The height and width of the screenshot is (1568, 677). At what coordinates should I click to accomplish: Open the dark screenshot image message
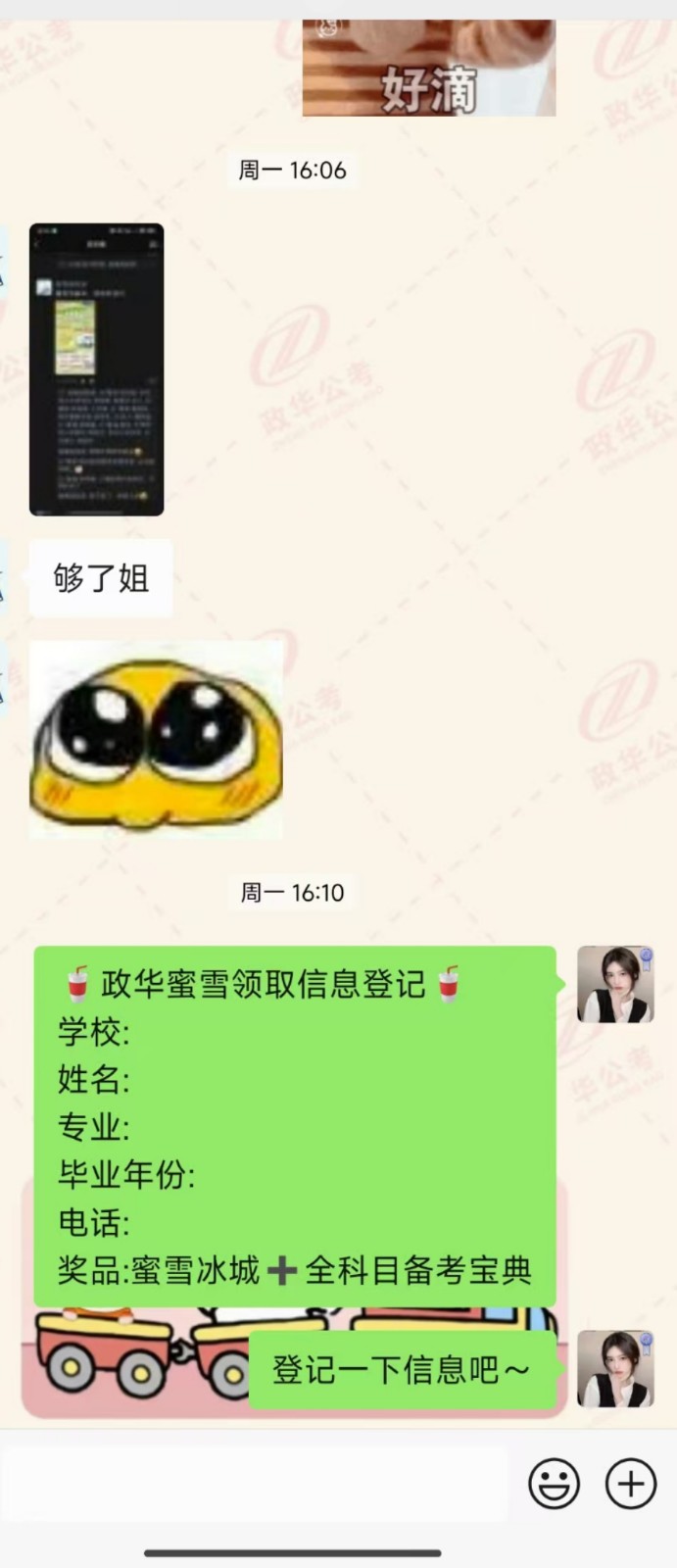pyautogui.click(x=96, y=368)
